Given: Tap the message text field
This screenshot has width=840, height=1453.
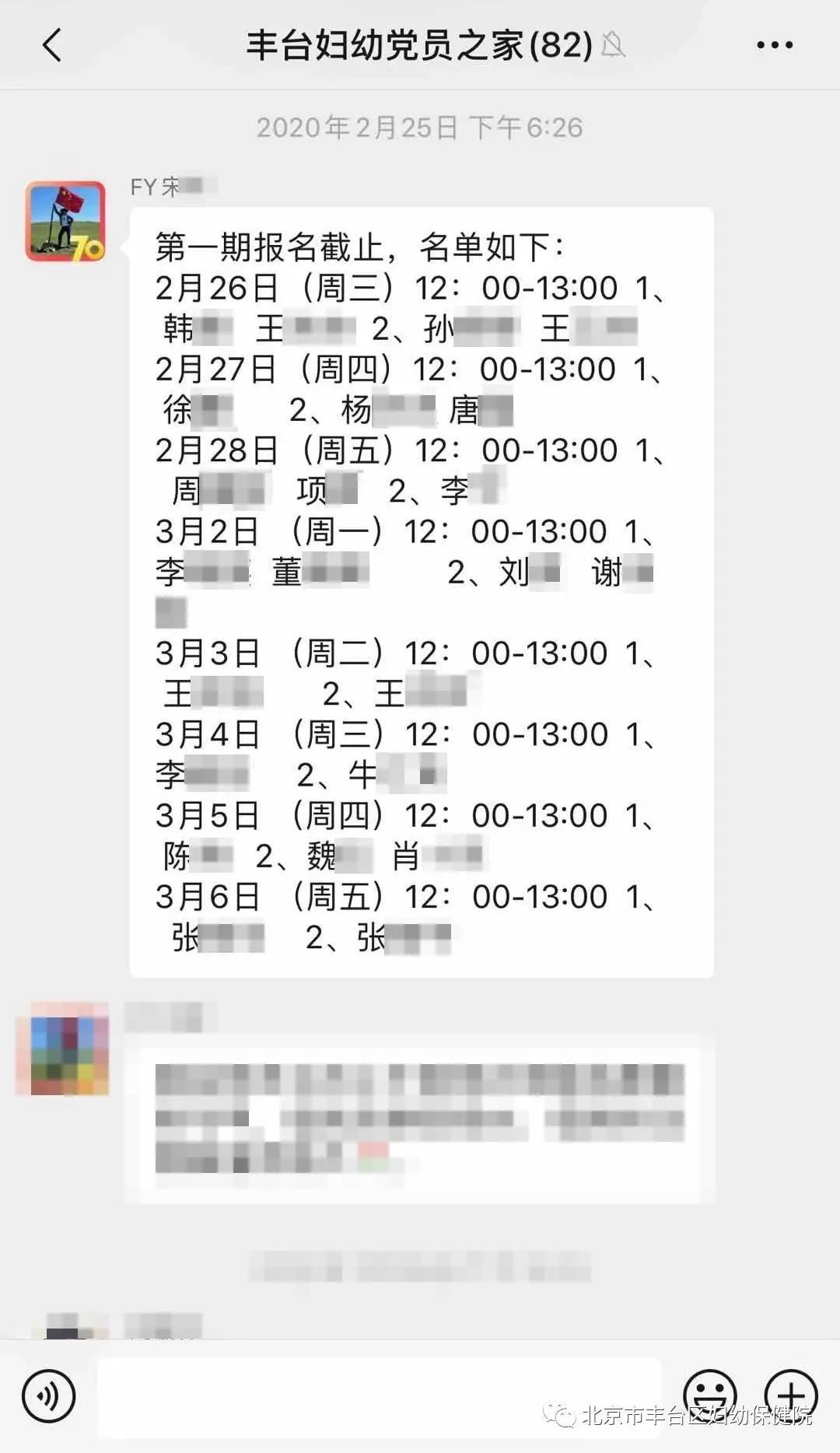Looking at the screenshot, I should point(380,1396).
